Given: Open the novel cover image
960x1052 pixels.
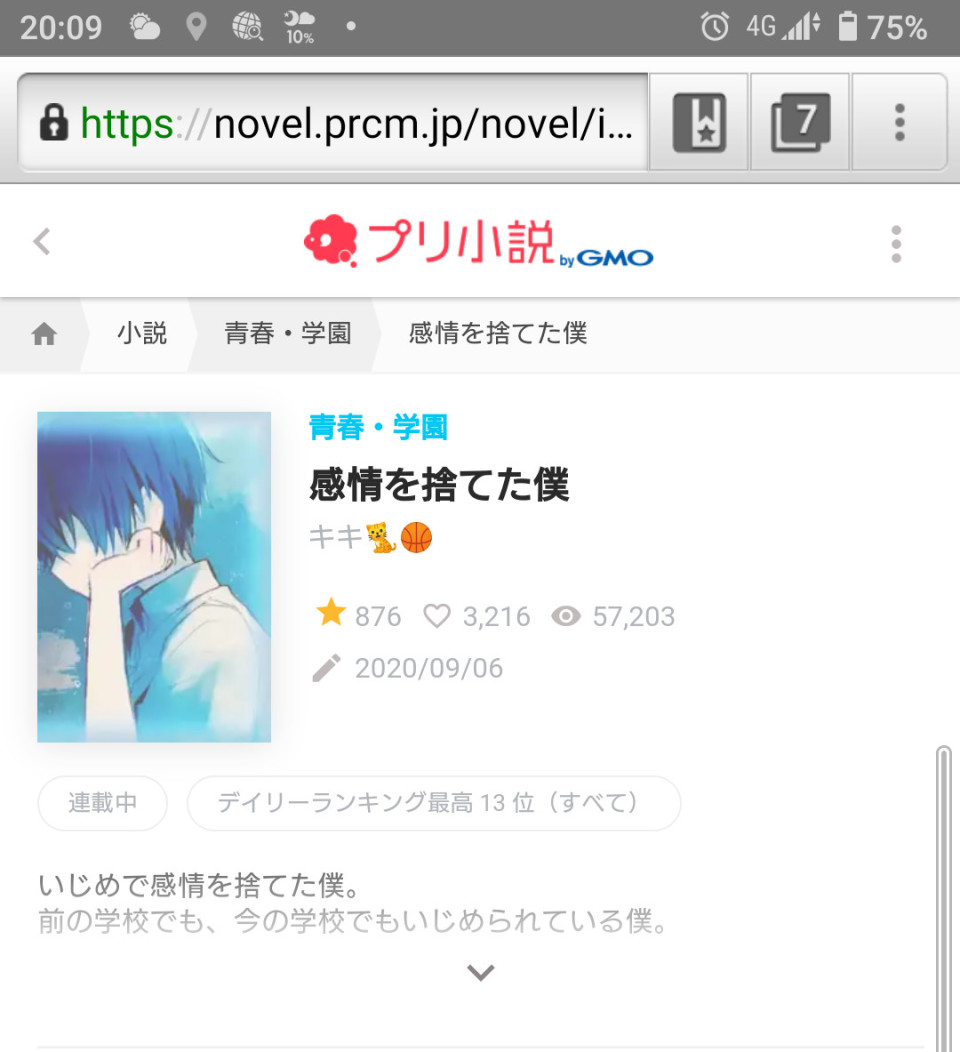Looking at the screenshot, I should [154, 577].
